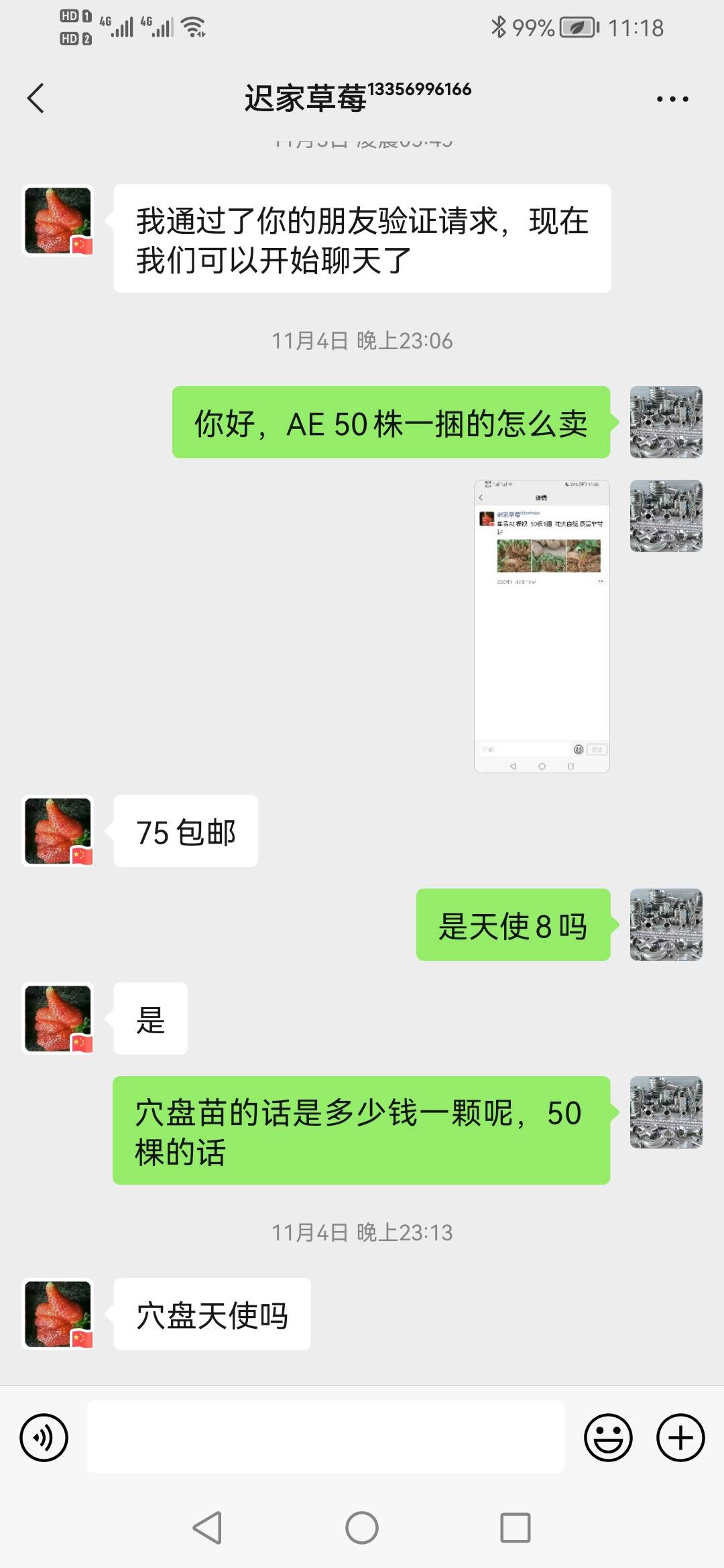Go back to the chat list
The height and width of the screenshot is (1568, 724).
[x=36, y=99]
